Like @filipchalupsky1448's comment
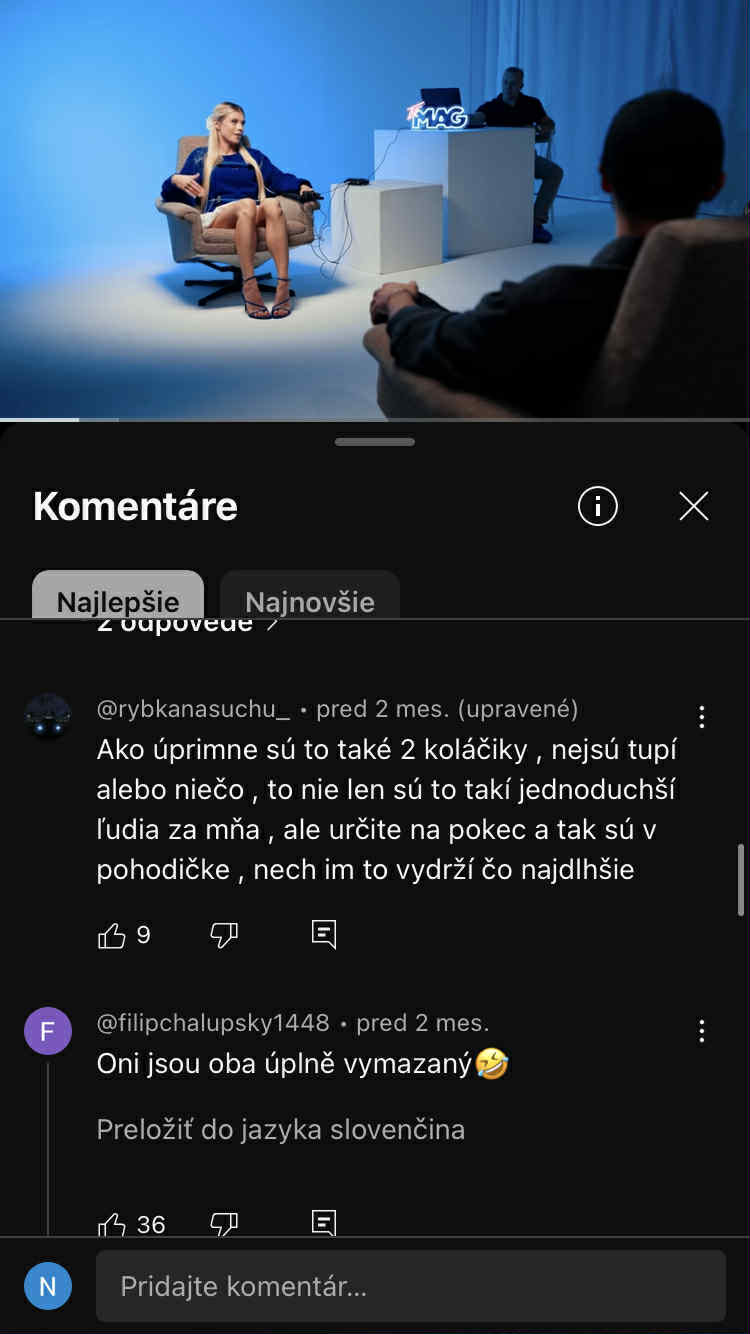 coord(112,1222)
